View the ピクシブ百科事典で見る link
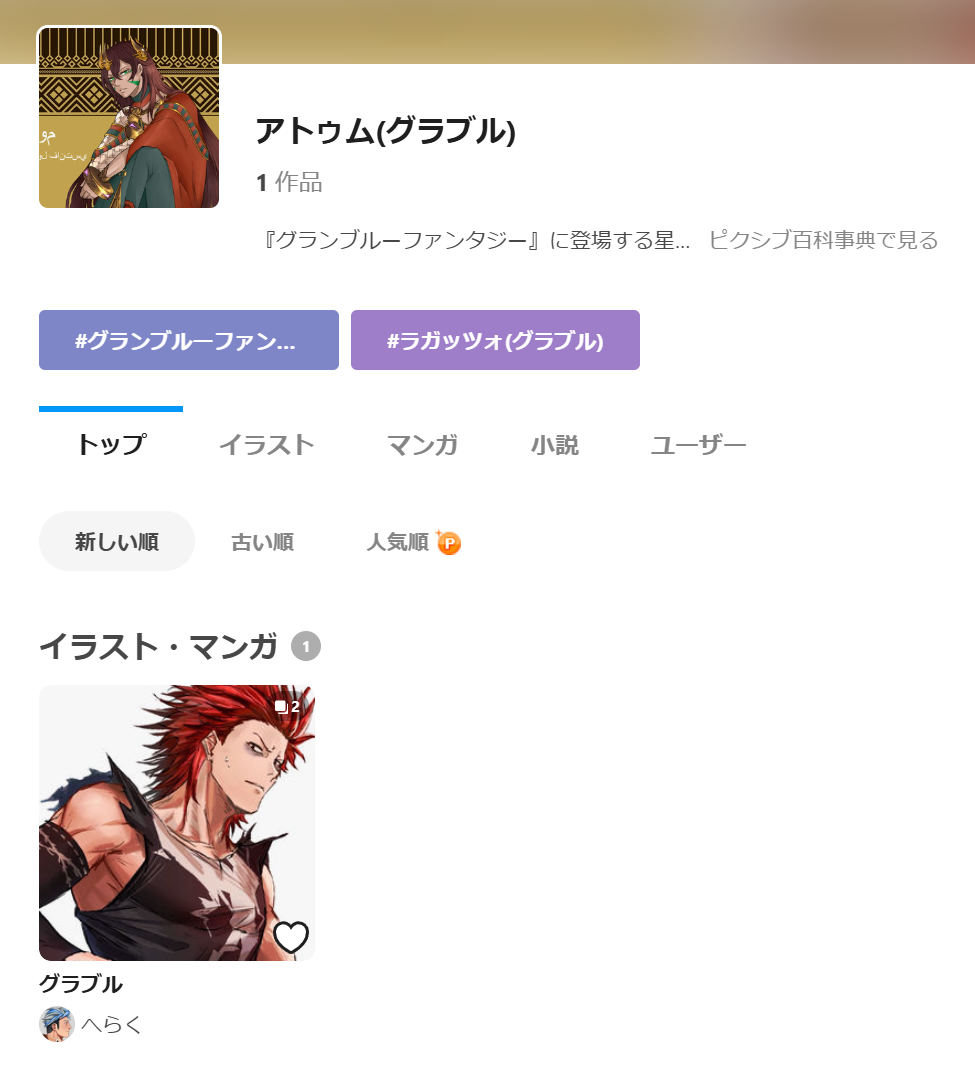Screen dimensions: 975x1074 (x=823, y=240)
